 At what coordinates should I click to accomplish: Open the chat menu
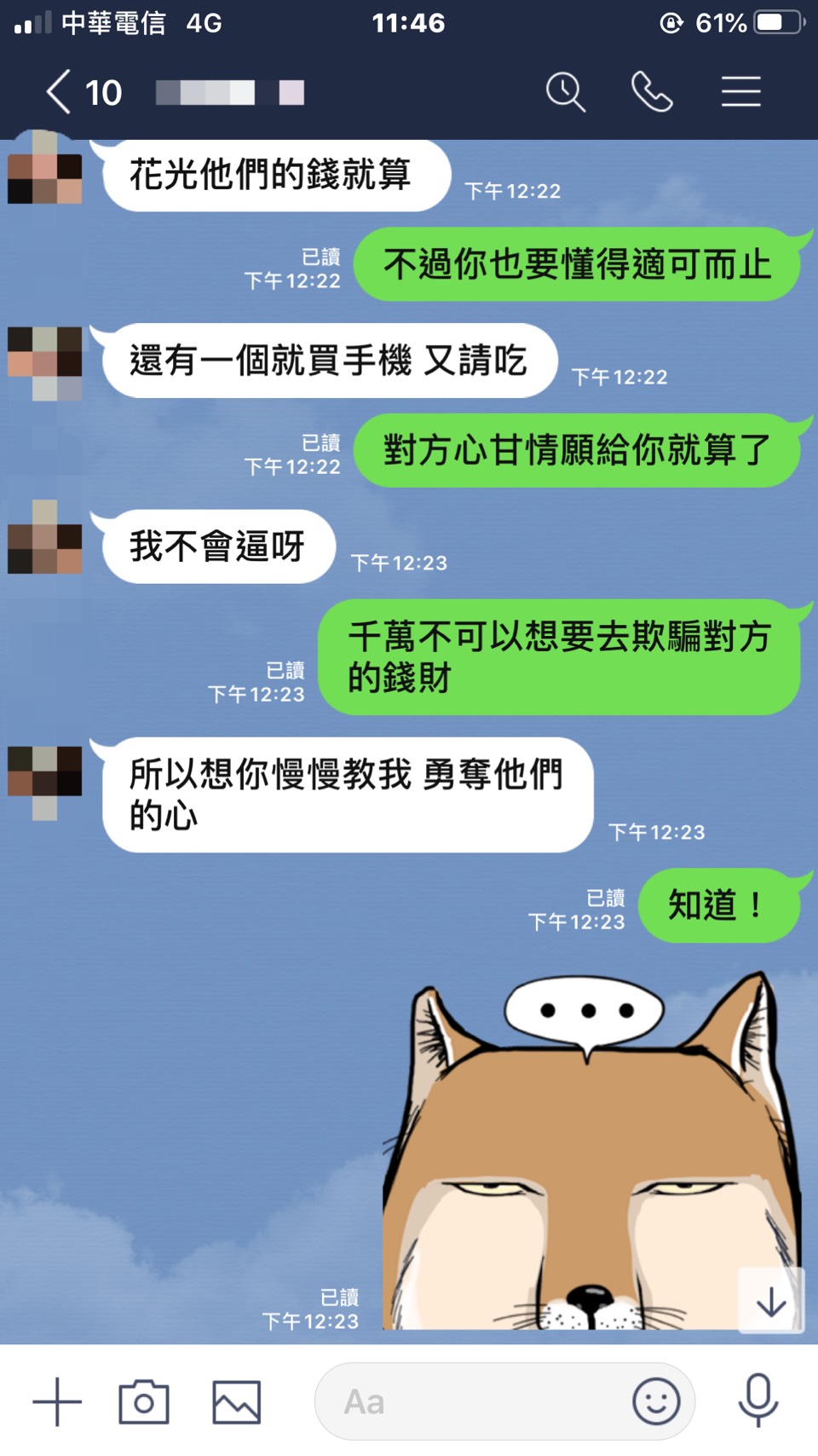(x=740, y=92)
